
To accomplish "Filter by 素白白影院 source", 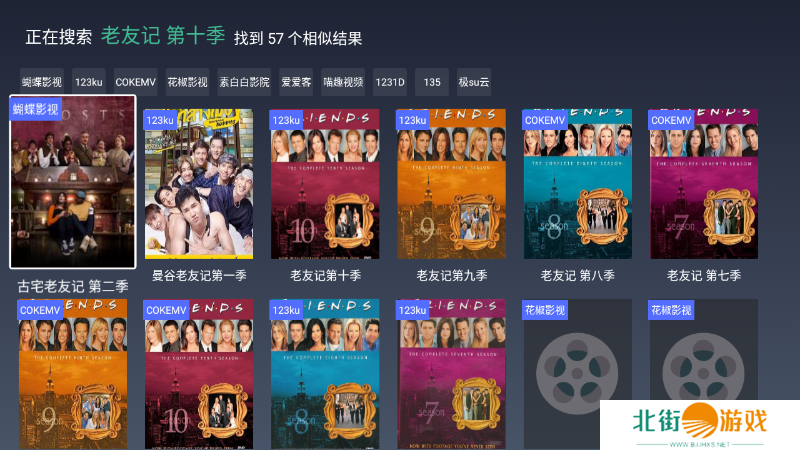I will [x=244, y=82].
